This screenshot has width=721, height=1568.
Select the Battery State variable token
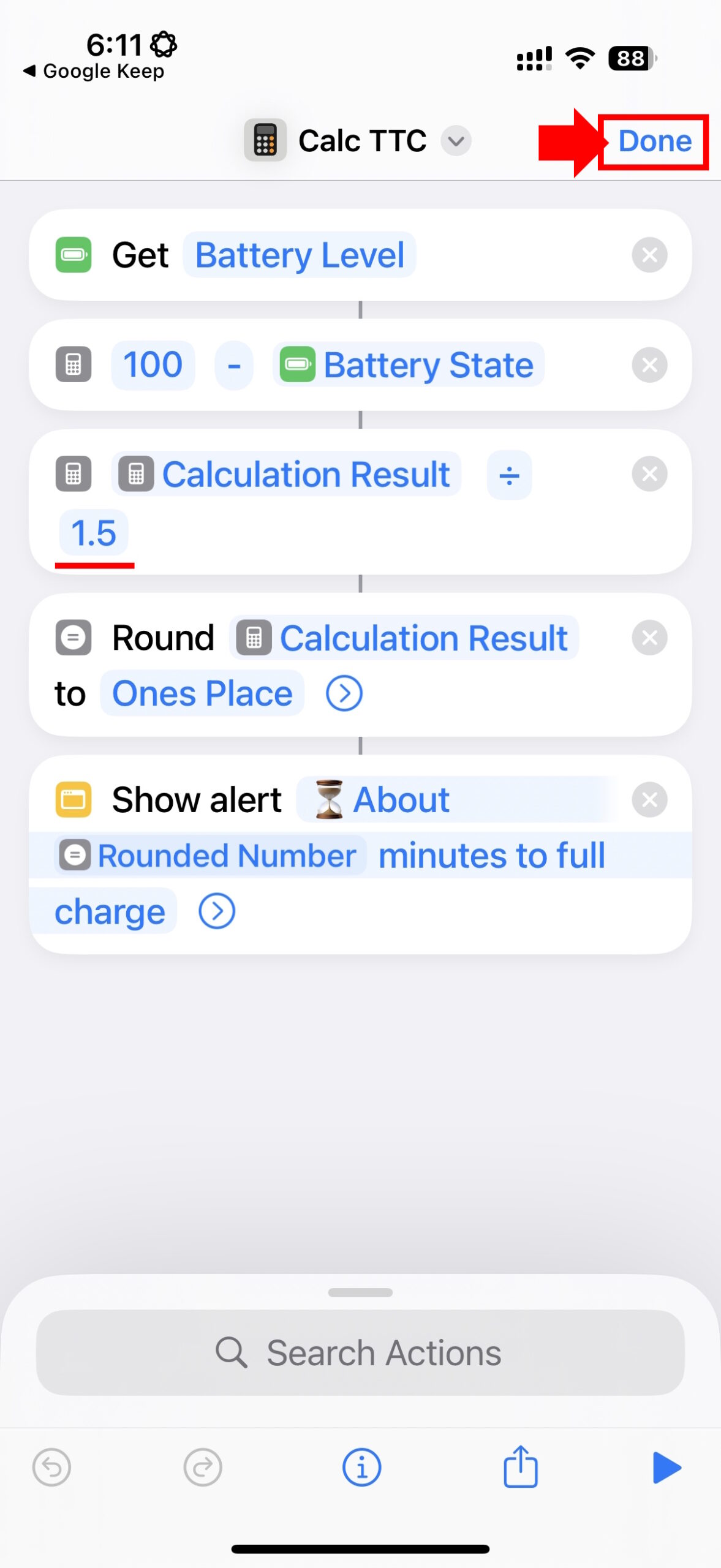click(x=409, y=365)
